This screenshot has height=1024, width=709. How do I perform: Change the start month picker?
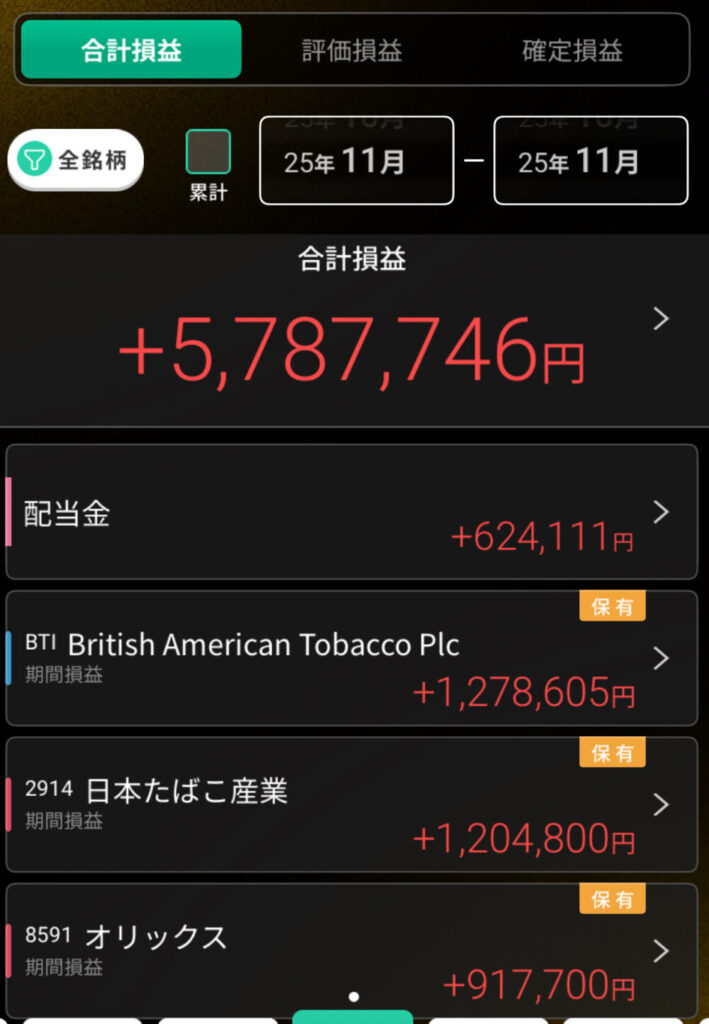click(x=356, y=161)
